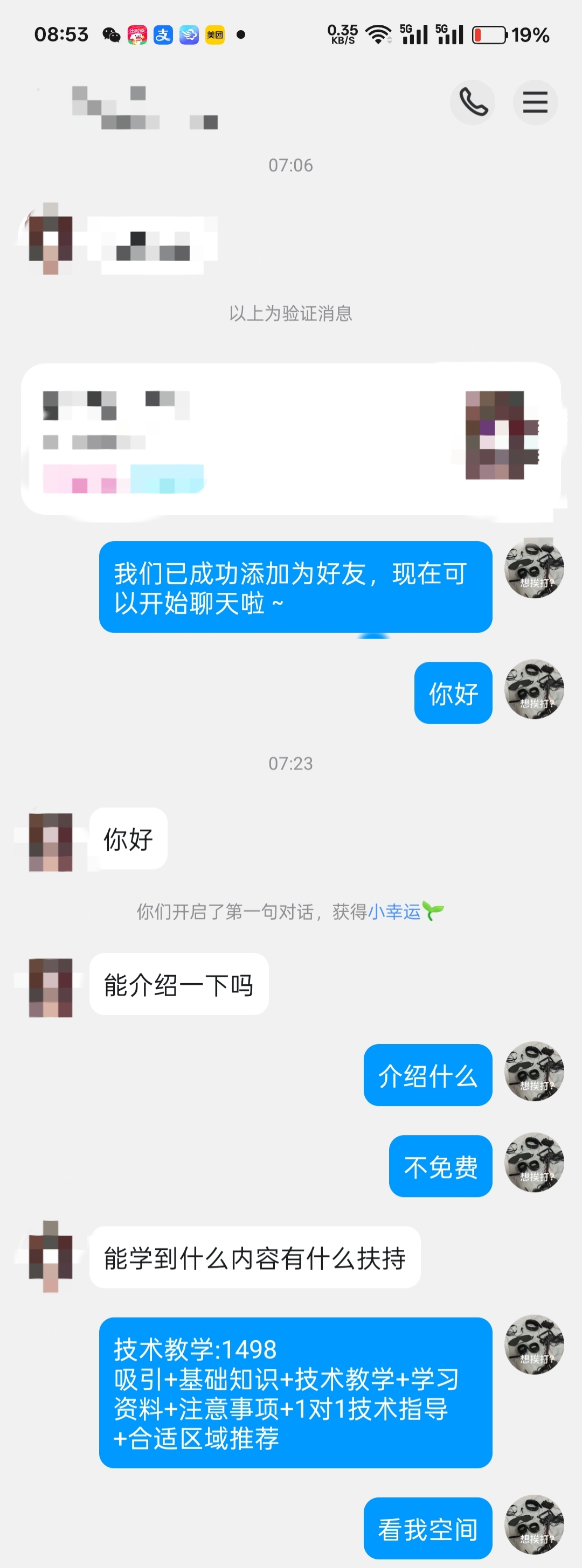Viewport: 582px width, 1568px height.
Task: Open the contact's avatar beside 能介绍一下吗
Action: click(51, 986)
